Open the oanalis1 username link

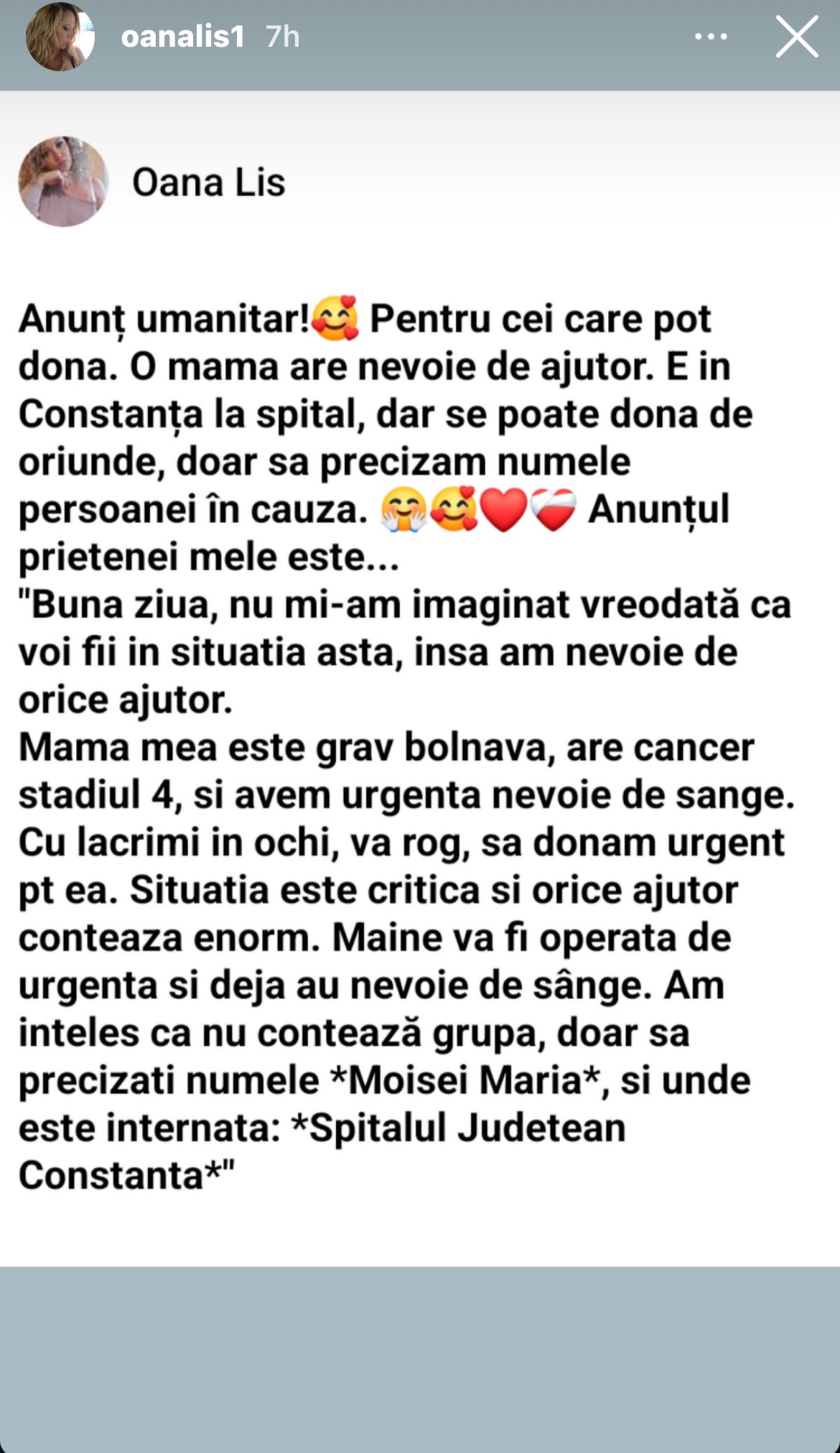coord(183,37)
